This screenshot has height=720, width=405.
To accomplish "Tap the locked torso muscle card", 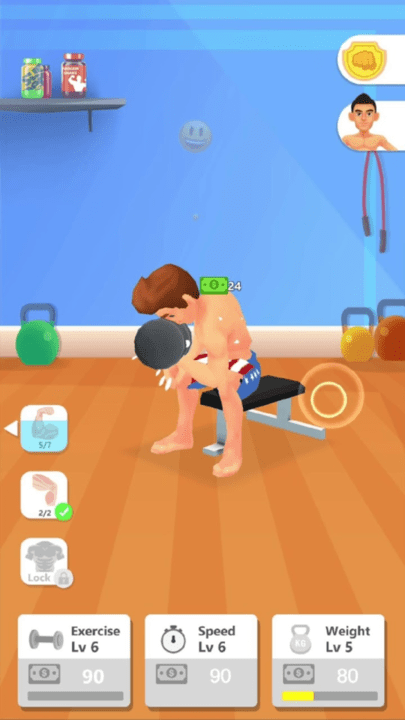I will click(45, 562).
